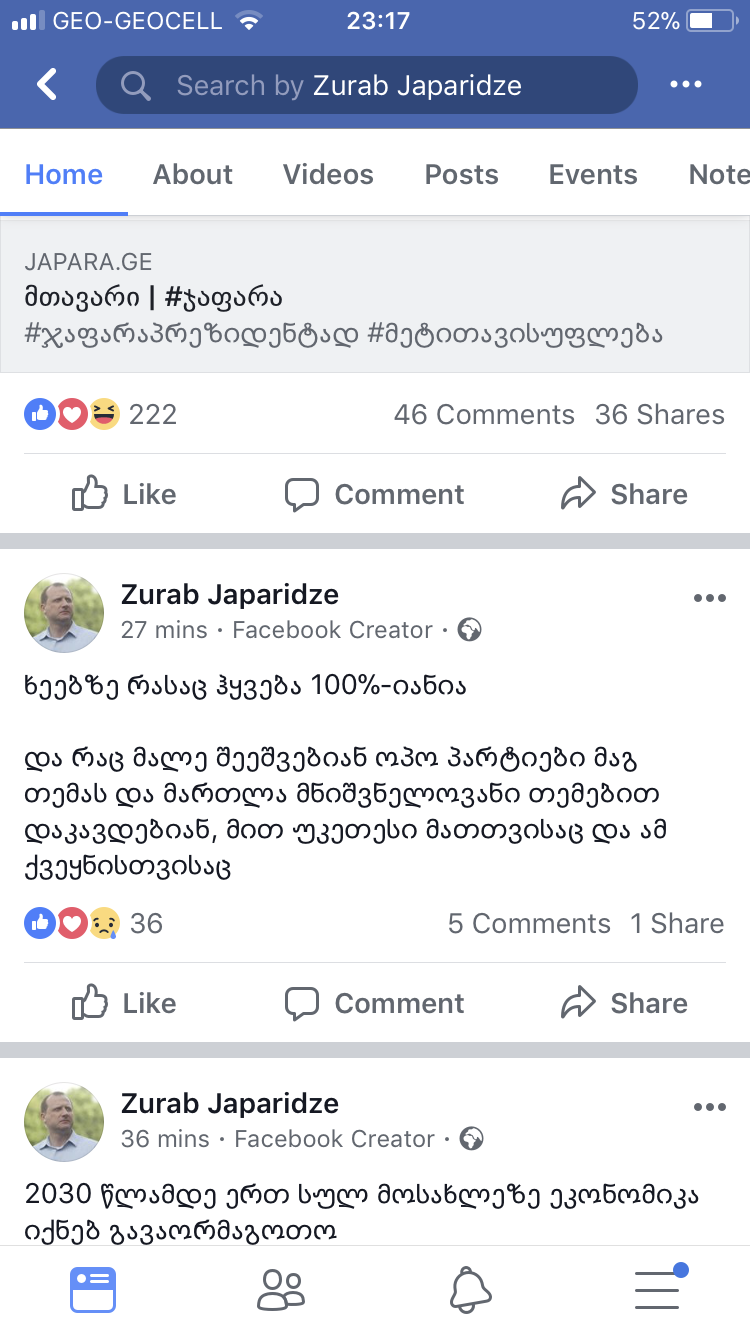The width and height of the screenshot is (750, 1334).
Task: Open options for the 36 mins post
Action: [709, 1107]
